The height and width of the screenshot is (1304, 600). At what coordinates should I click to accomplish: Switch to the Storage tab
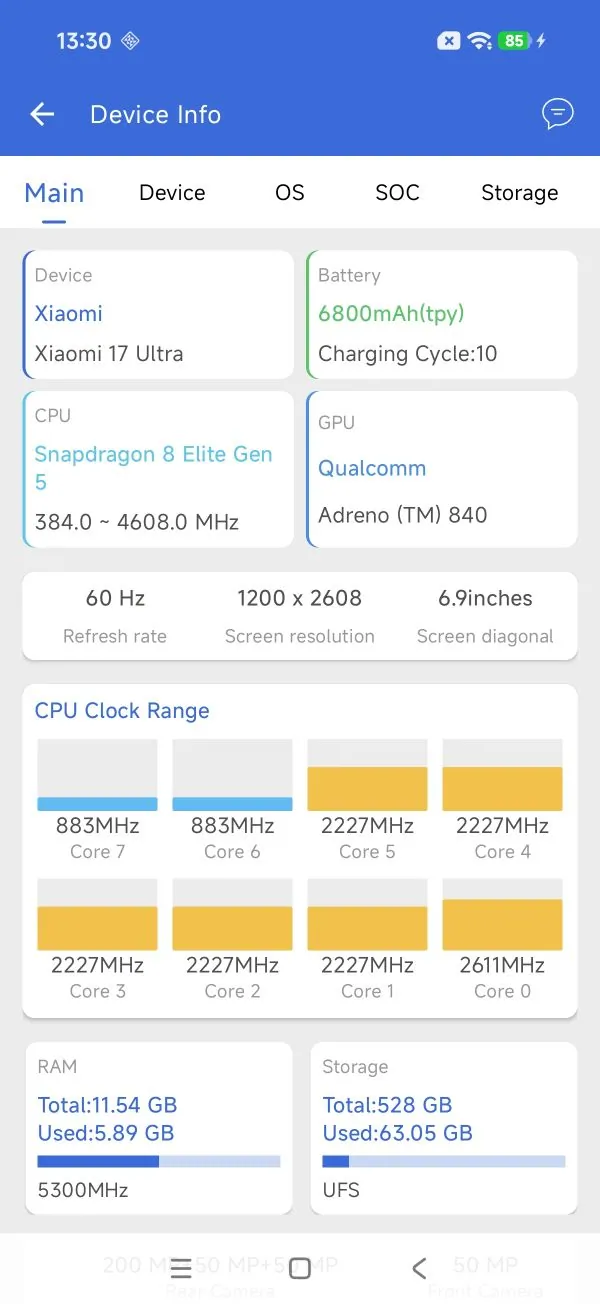pyautogui.click(x=520, y=193)
